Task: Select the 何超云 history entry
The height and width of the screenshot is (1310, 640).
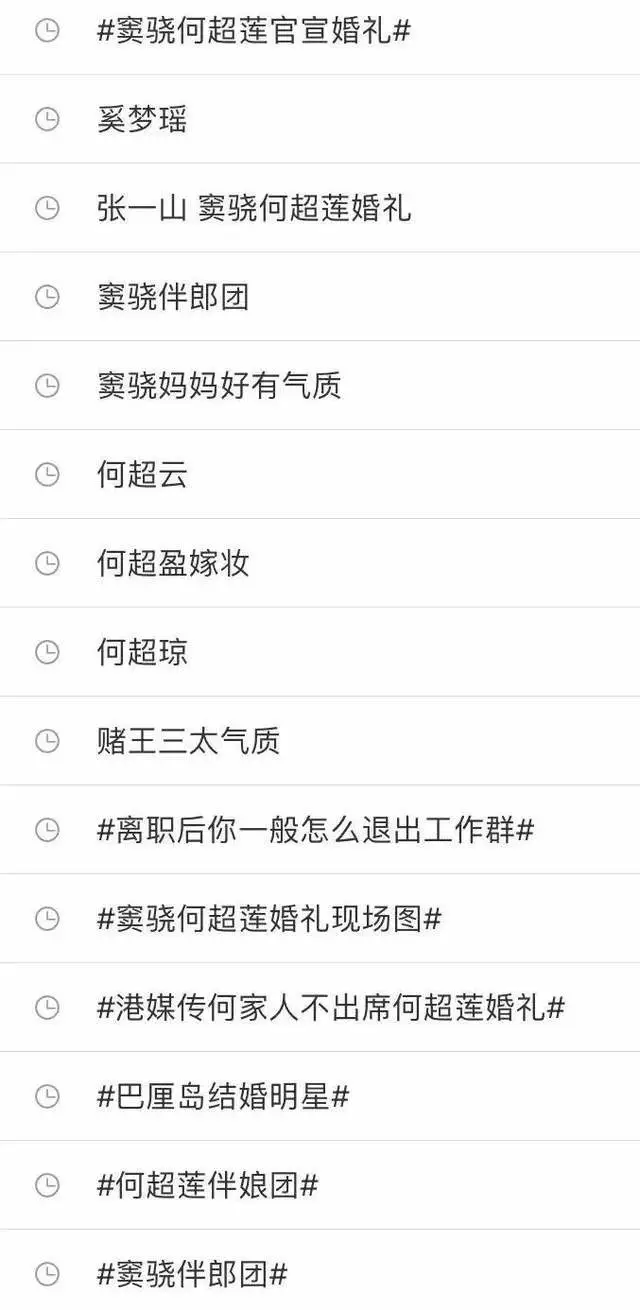Action: pos(142,475)
